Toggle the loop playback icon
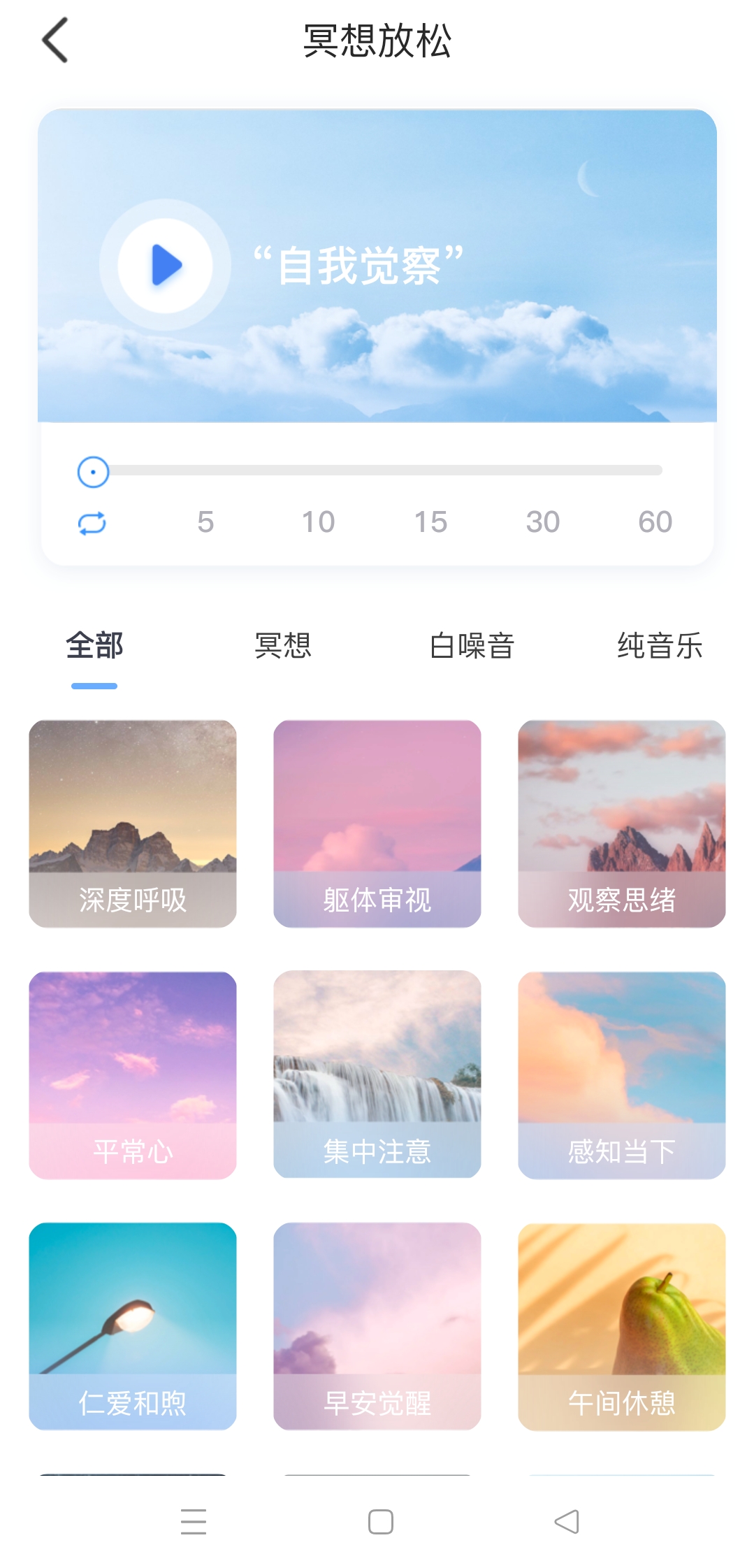The height and width of the screenshot is (1568, 754). (x=92, y=523)
